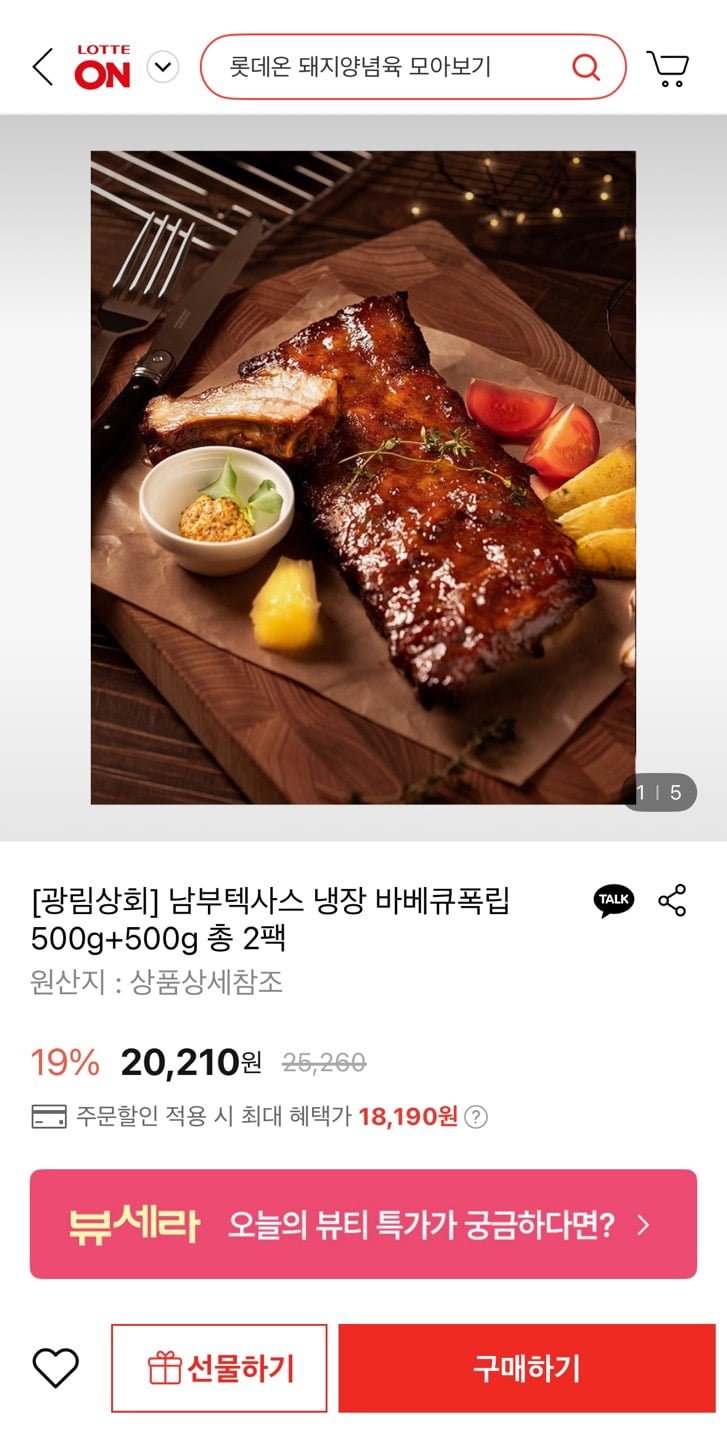Open the 뷰세라 beauty deal banner
Image resolution: width=727 pixels, height=1440 pixels.
click(363, 1224)
